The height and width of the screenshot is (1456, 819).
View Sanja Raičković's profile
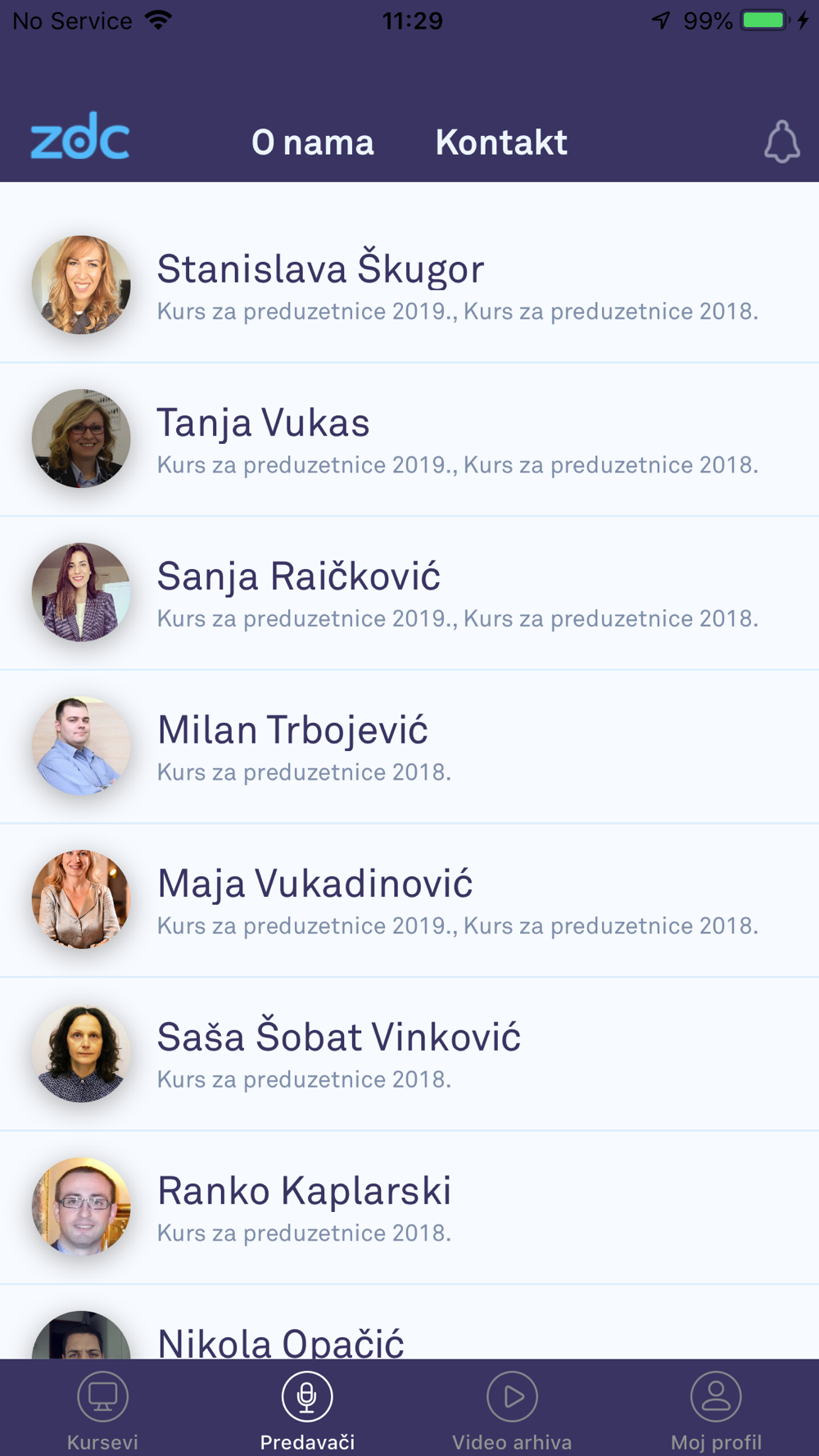click(409, 593)
